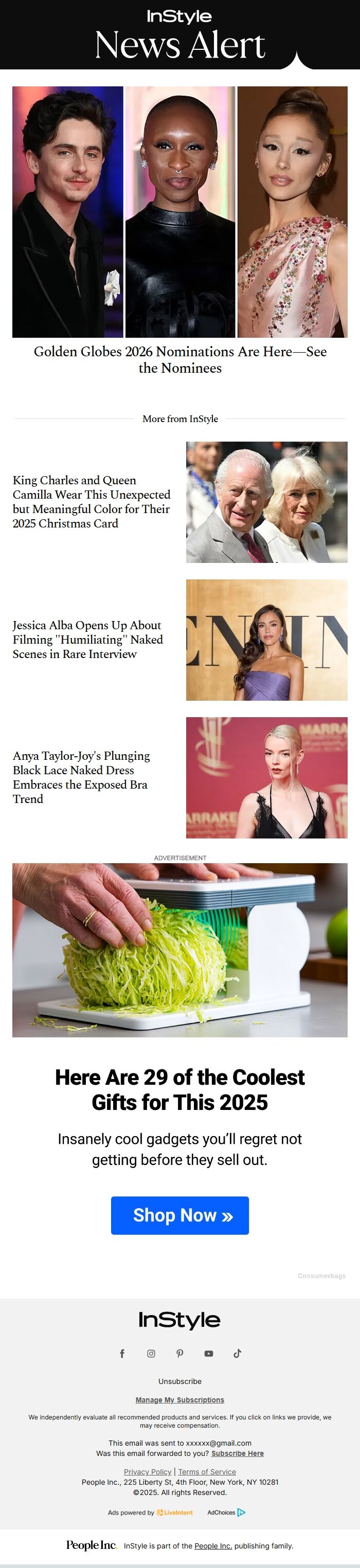Tap the Subscribe Here link
The image size is (360, 1568).
click(238, 1453)
